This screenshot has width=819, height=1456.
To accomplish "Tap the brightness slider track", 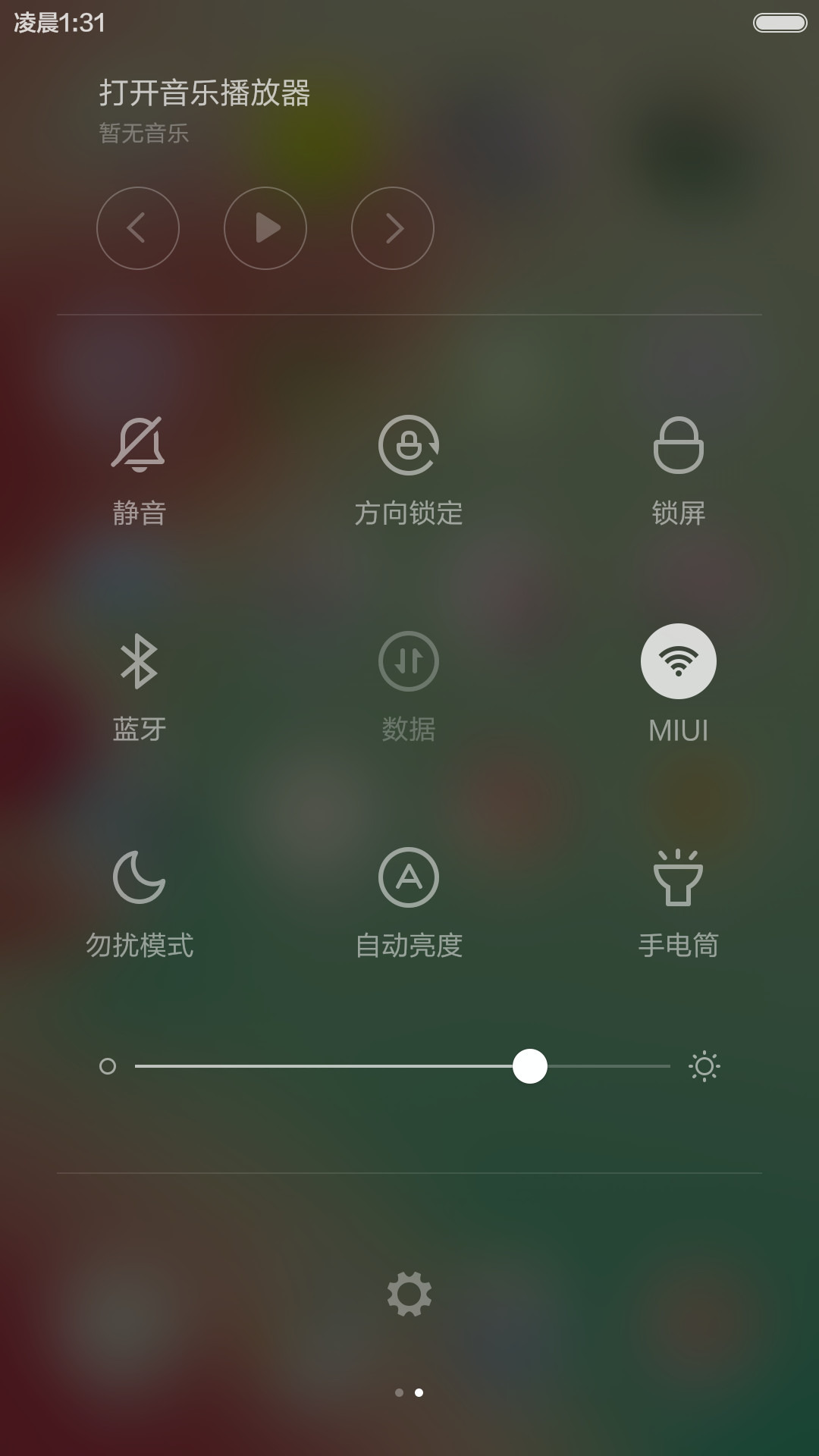I will pos(403,1066).
